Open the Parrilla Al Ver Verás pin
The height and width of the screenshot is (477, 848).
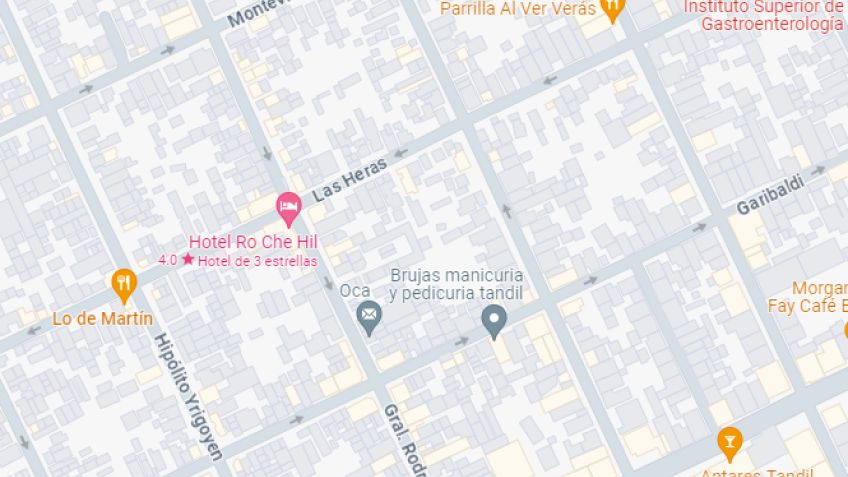coord(613,10)
